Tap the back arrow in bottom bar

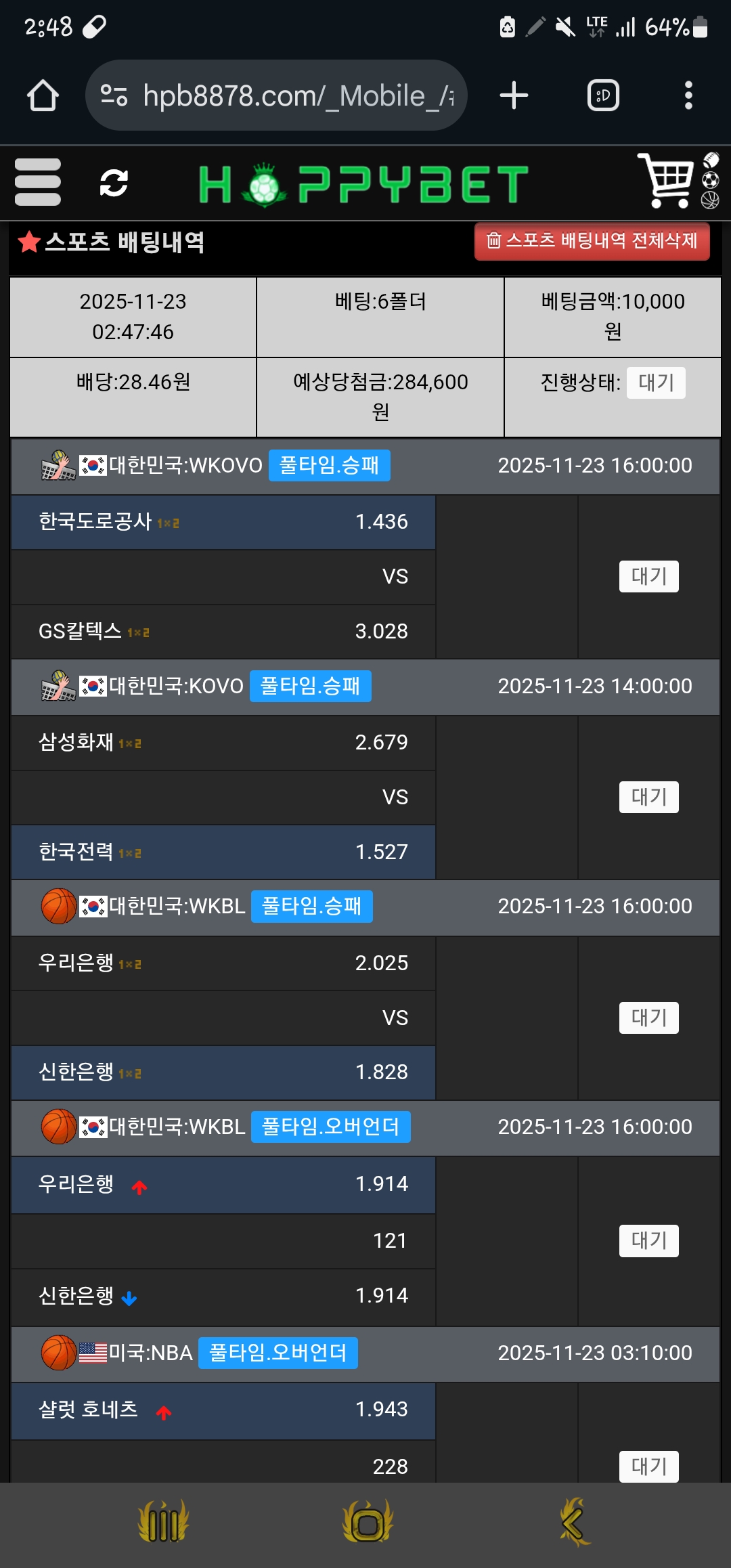tap(574, 1523)
